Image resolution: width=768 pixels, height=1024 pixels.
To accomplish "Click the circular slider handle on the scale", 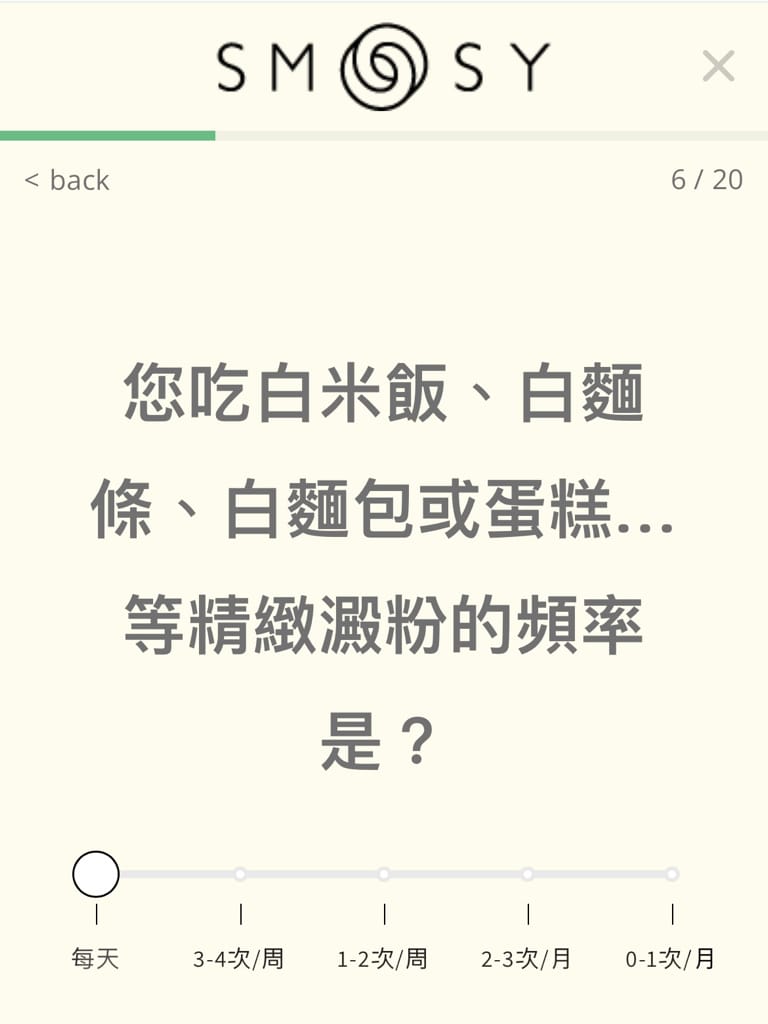I will (96, 873).
